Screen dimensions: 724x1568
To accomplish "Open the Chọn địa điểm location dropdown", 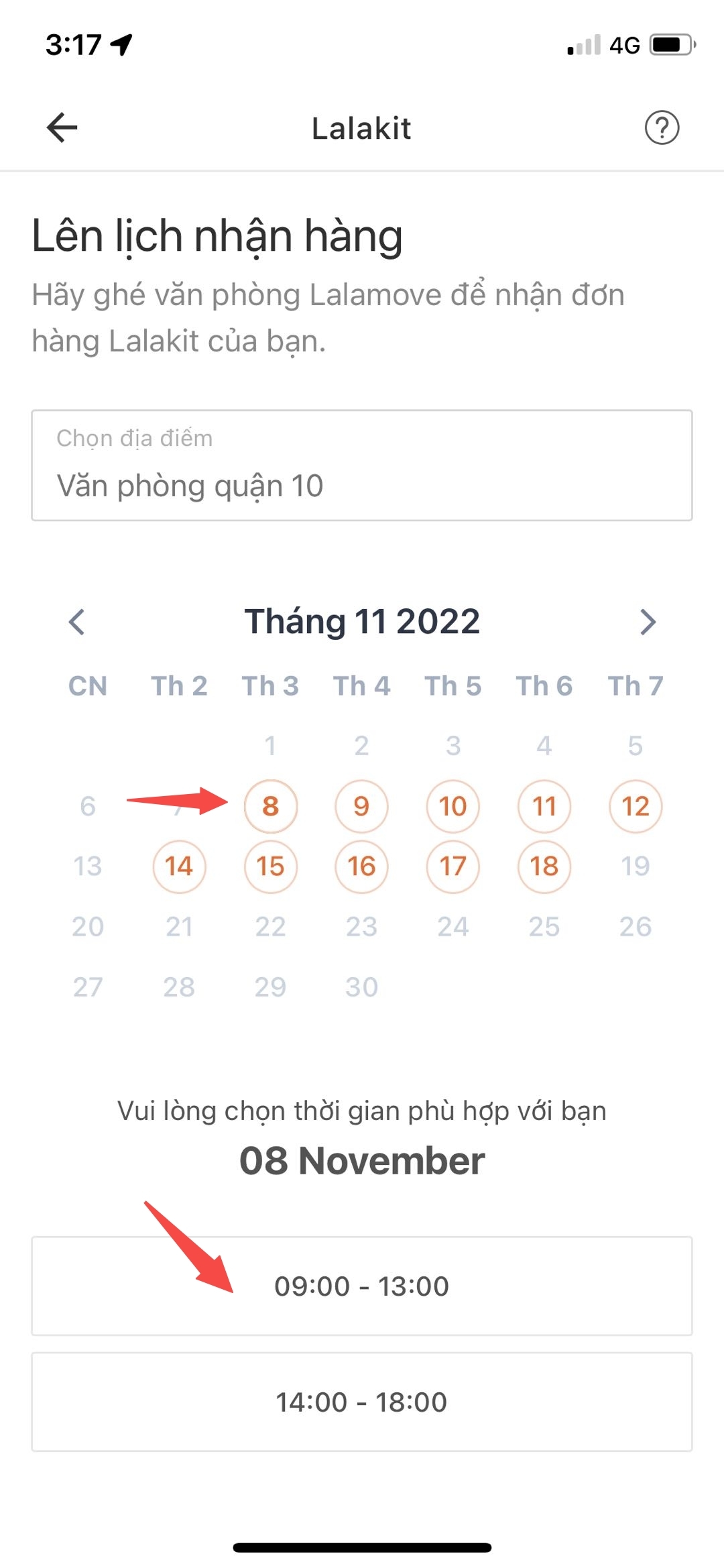I will tap(362, 465).
